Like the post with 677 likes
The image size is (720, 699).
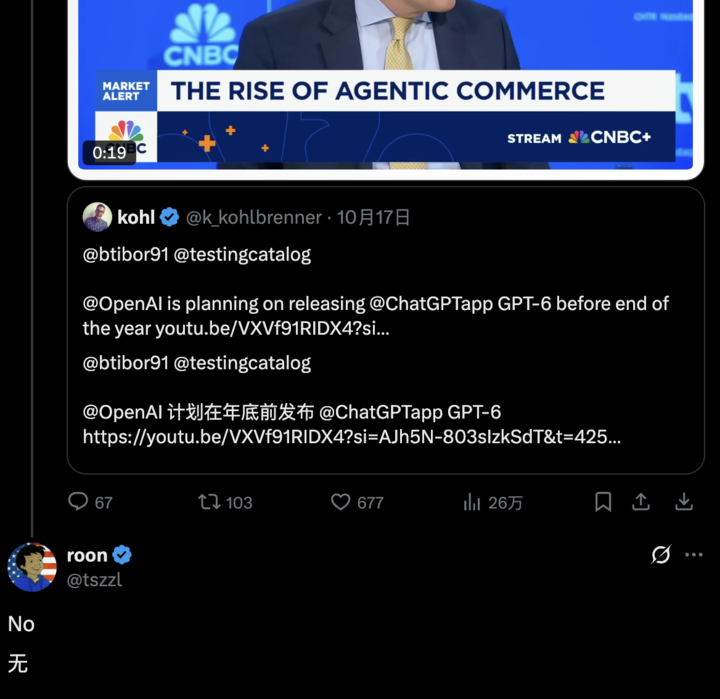point(341,502)
